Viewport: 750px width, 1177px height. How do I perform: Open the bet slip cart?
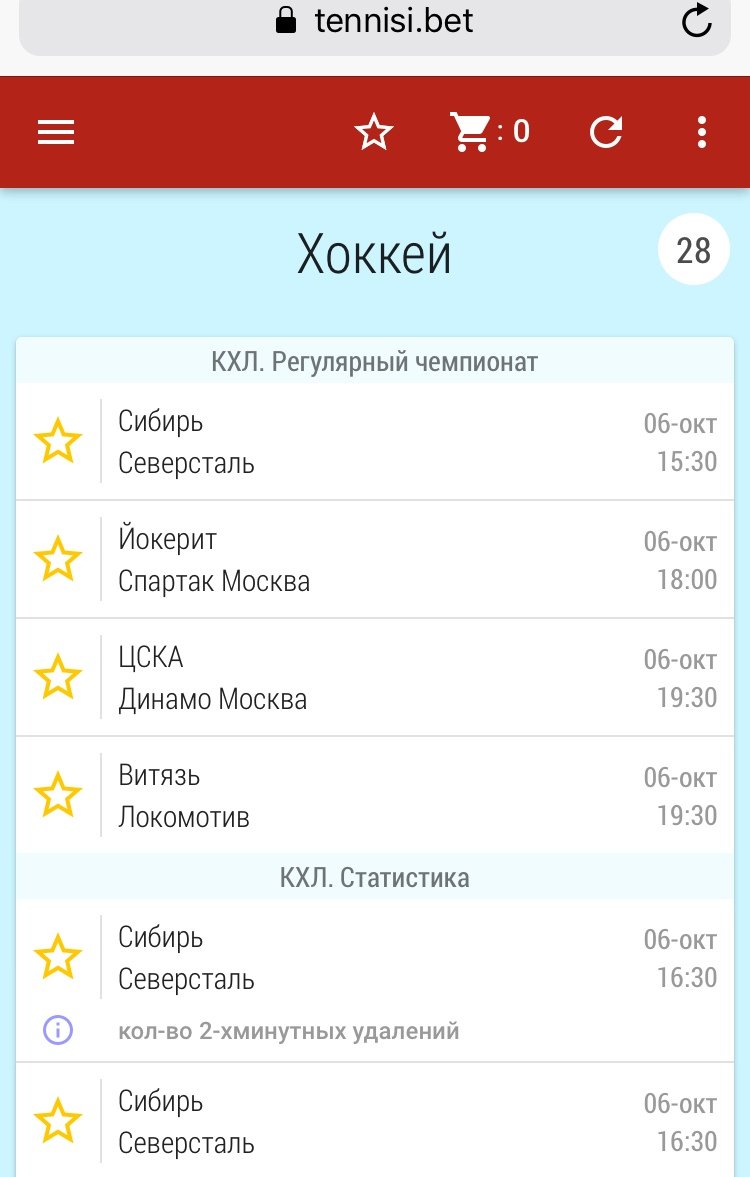tap(488, 132)
